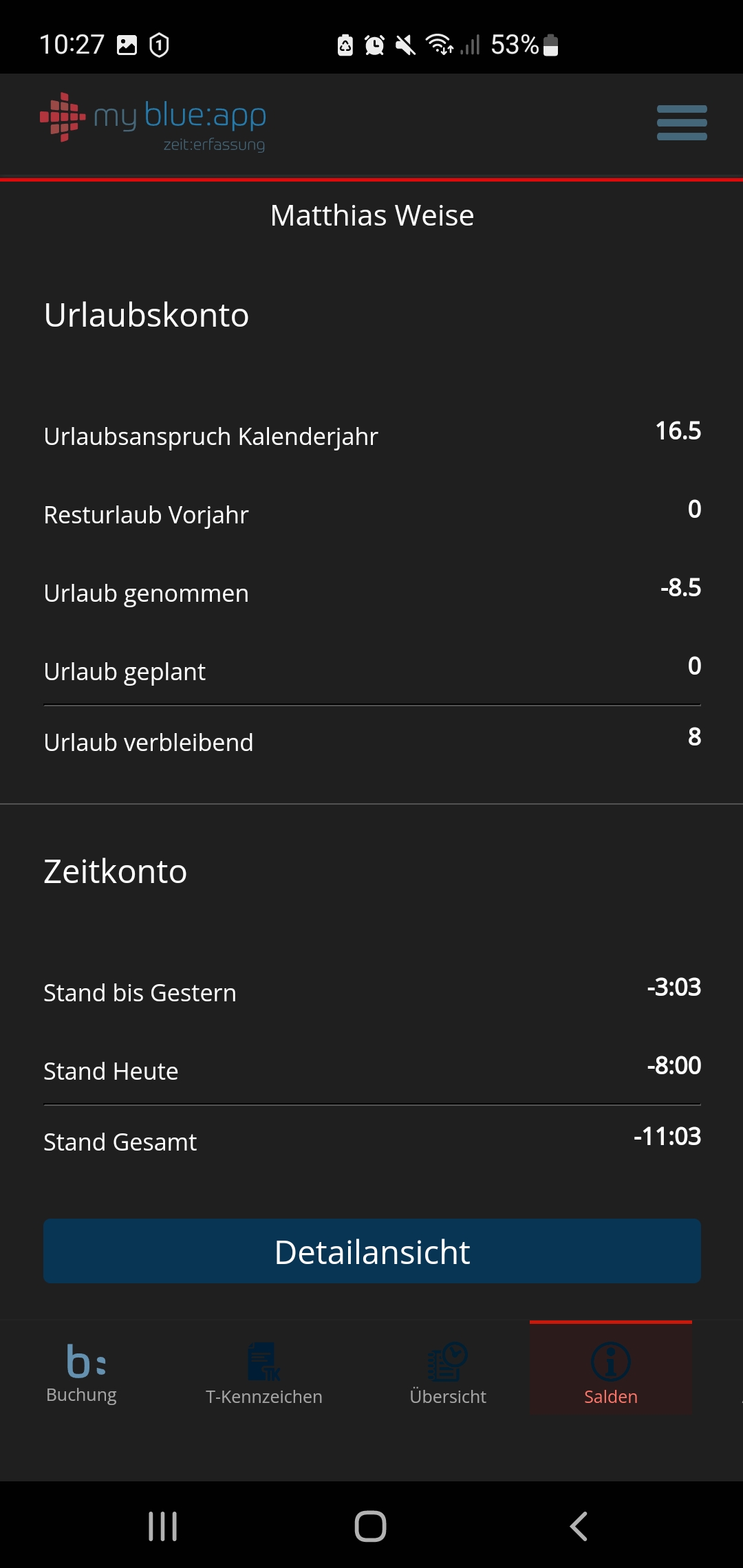Switch to the Buchung tab
This screenshot has width=743, height=1568.
click(x=82, y=1372)
